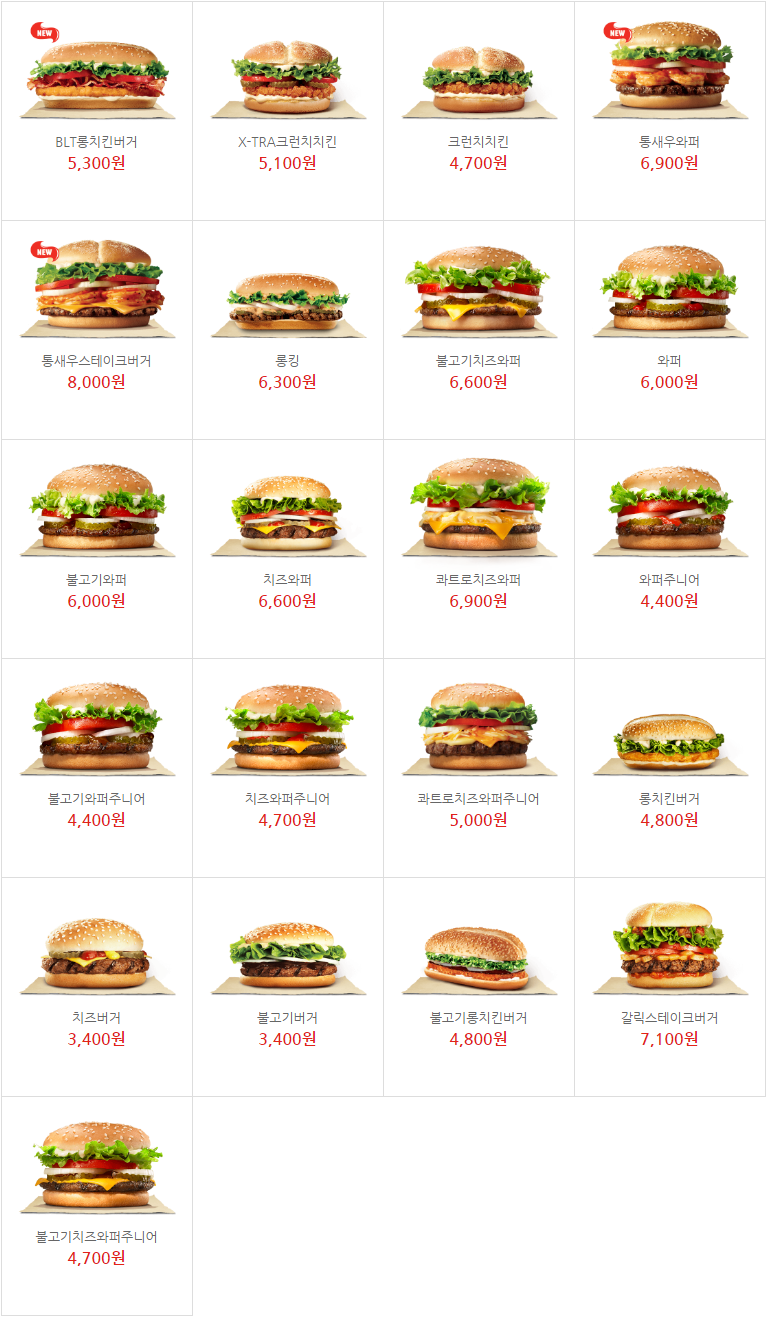Viewport: 767px width, 1317px height.
Task: Open the 롱치킨버거 card priced 4,800원
Action: [x=670, y=768]
